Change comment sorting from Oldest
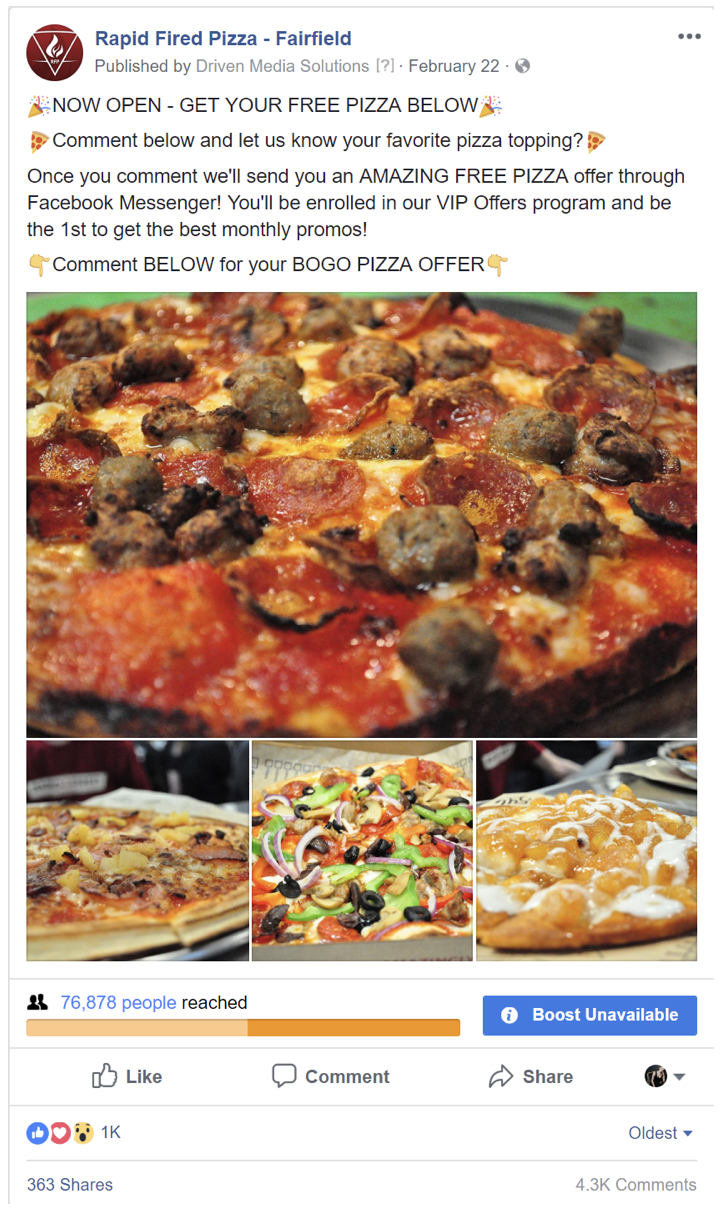The height and width of the screenshot is (1212, 724). (x=660, y=1133)
